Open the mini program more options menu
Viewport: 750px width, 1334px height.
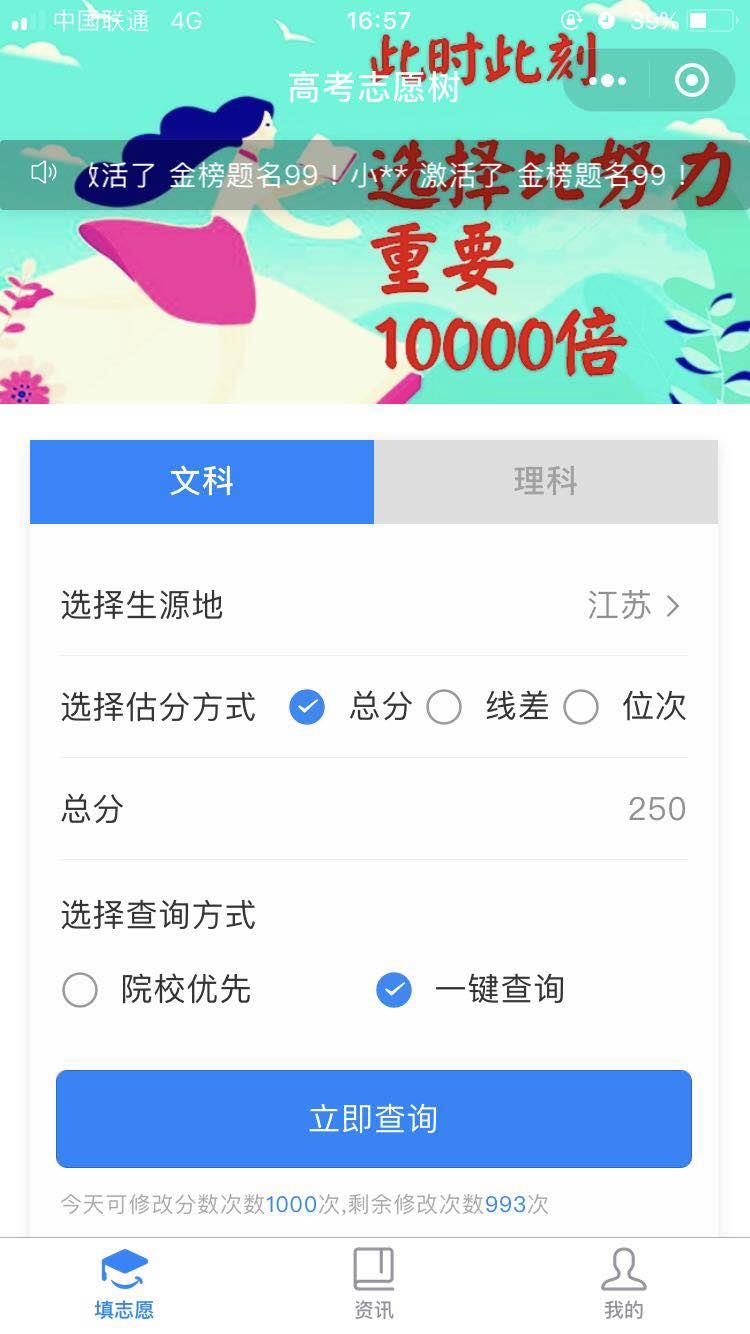click(x=607, y=81)
